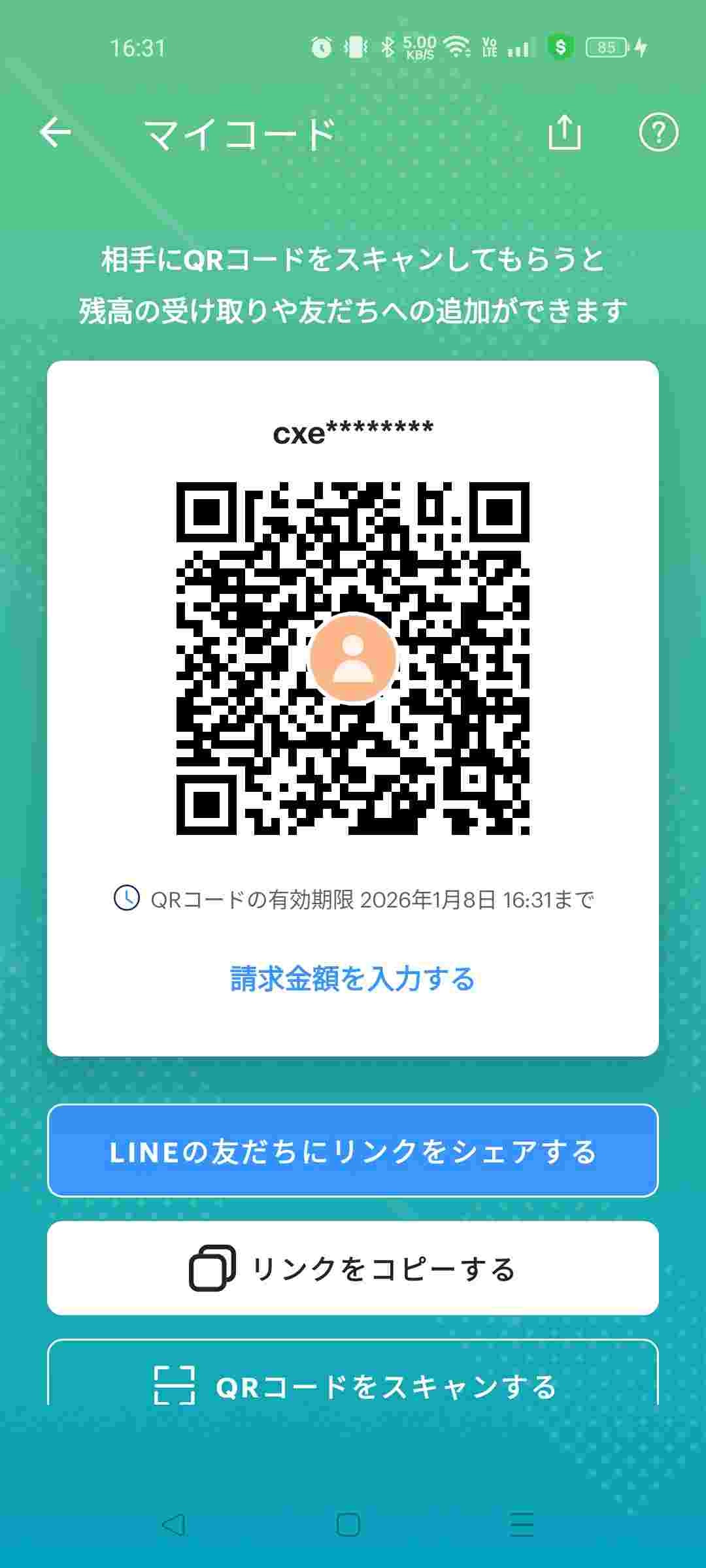The width and height of the screenshot is (706, 1568).
Task: Share my code with the share icon
Action: click(564, 133)
